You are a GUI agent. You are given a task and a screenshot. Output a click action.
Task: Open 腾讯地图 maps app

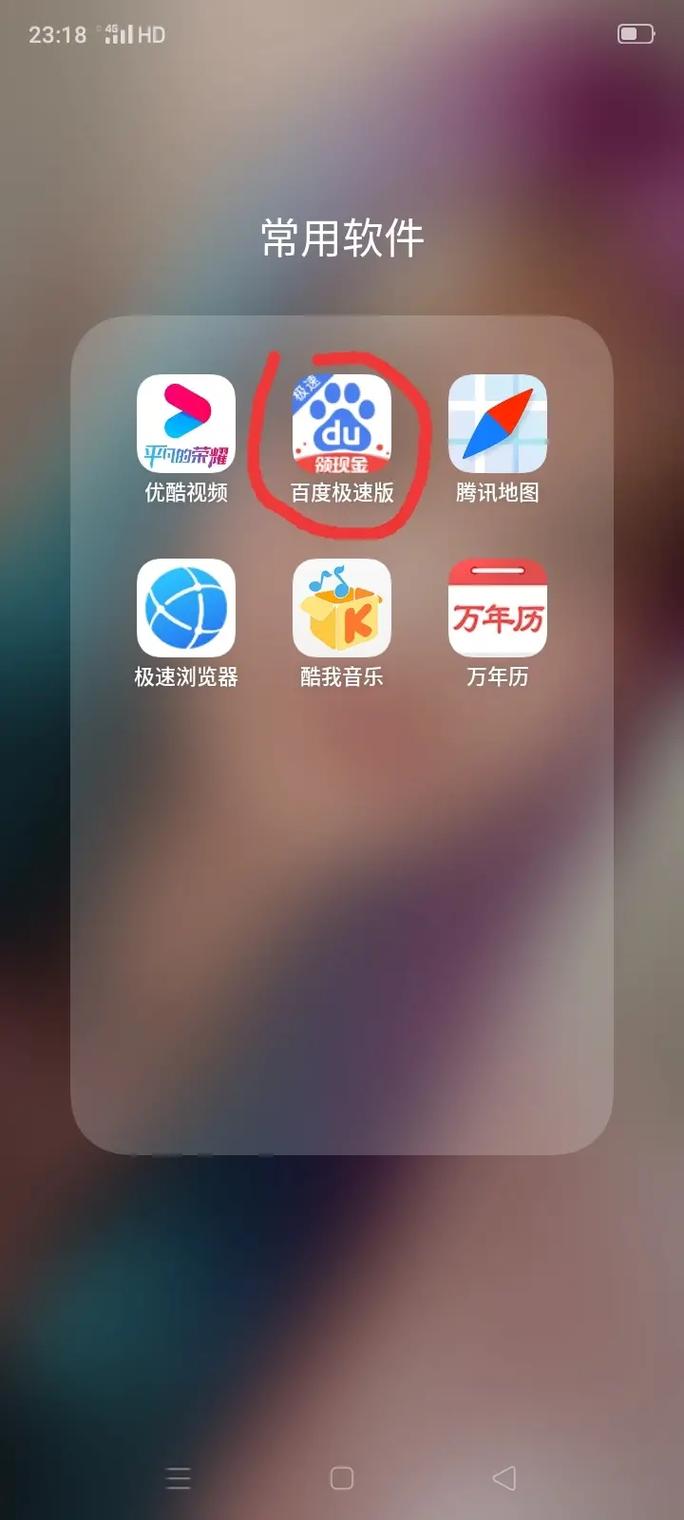[497, 424]
